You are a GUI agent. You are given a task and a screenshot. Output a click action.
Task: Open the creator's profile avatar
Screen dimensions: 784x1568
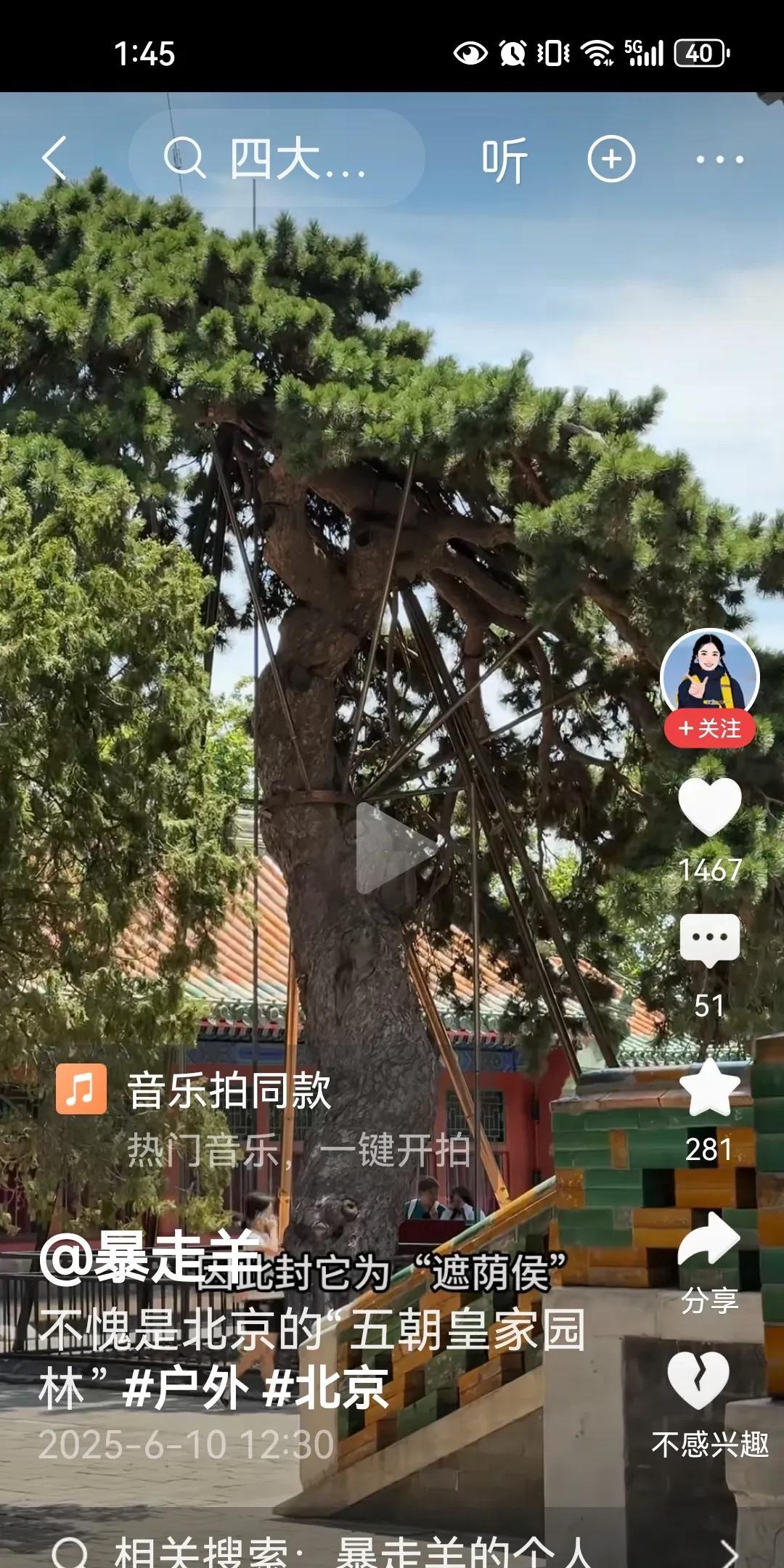point(710,676)
